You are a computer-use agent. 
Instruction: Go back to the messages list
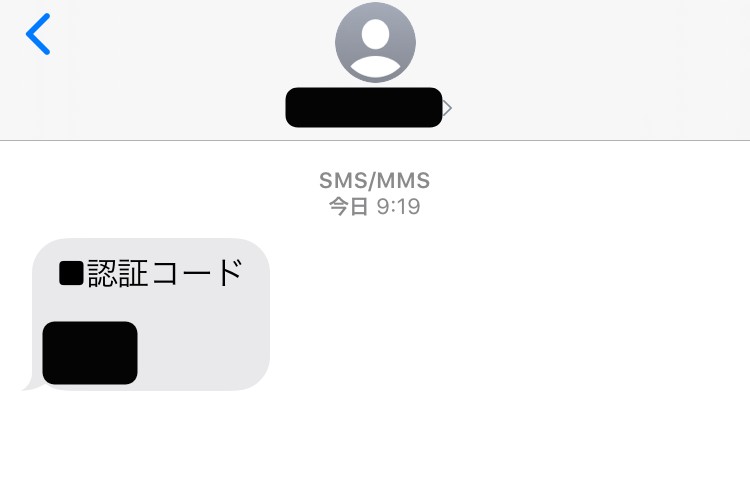[38, 35]
